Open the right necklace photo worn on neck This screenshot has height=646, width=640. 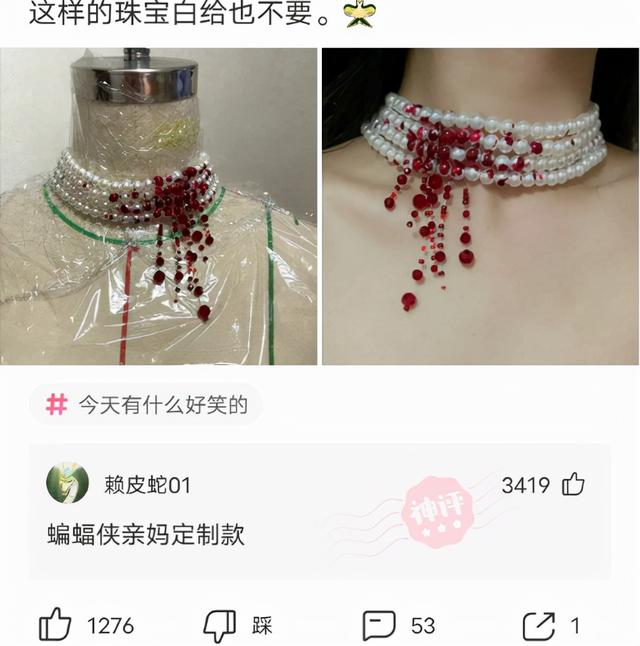coord(480,206)
